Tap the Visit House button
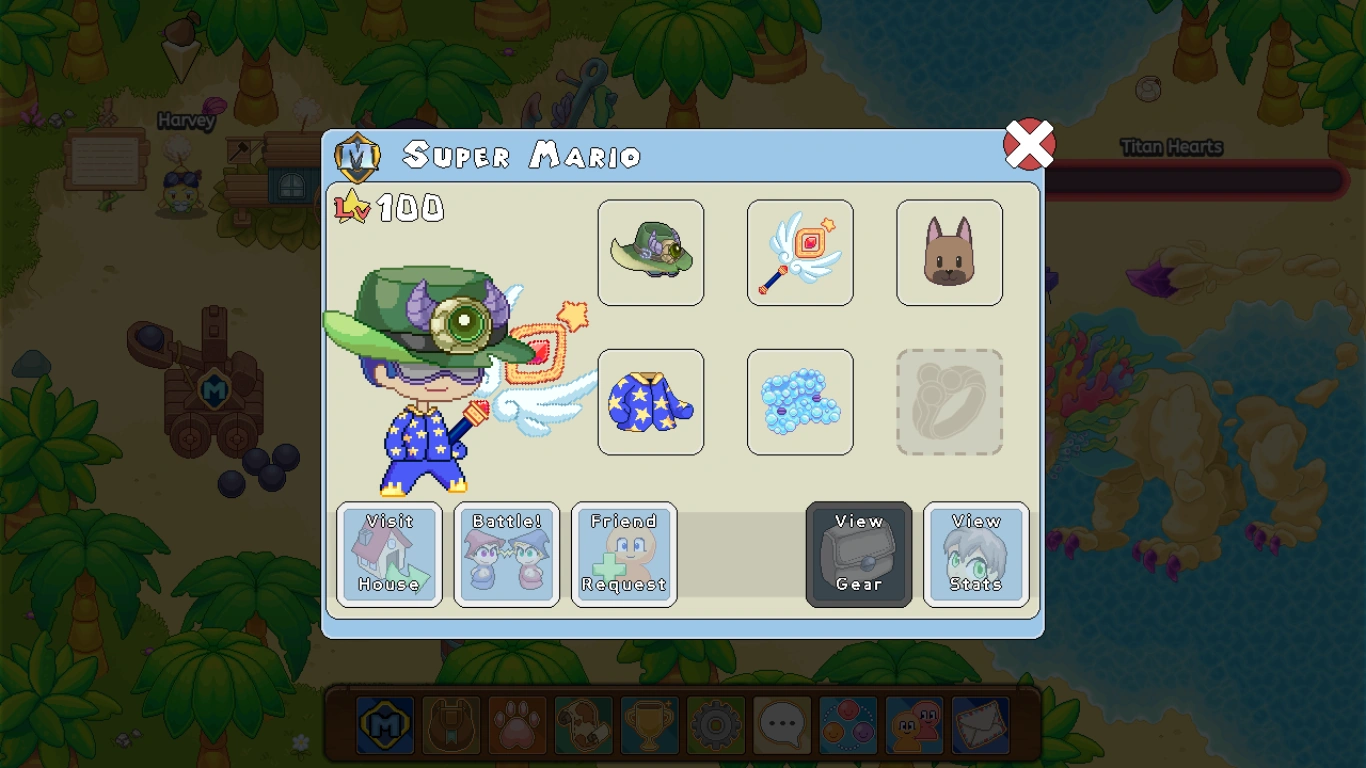 tap(389, 554)
